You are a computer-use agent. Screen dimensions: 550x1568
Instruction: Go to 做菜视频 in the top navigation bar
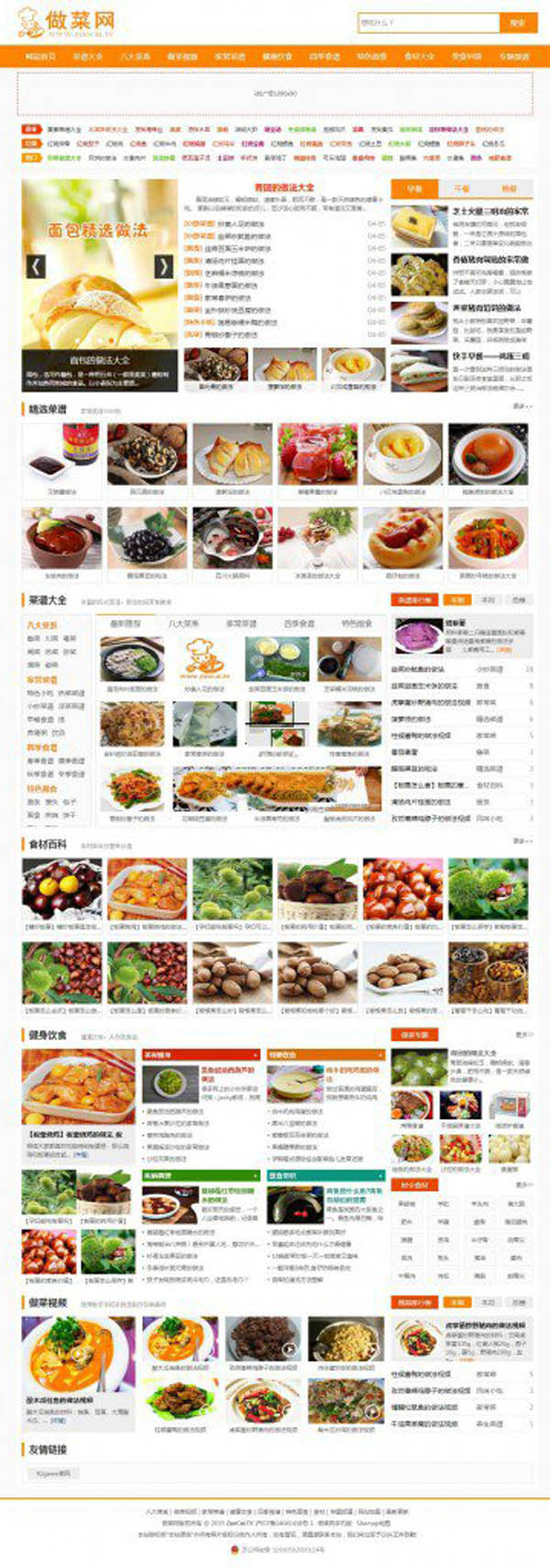point(182,57)
